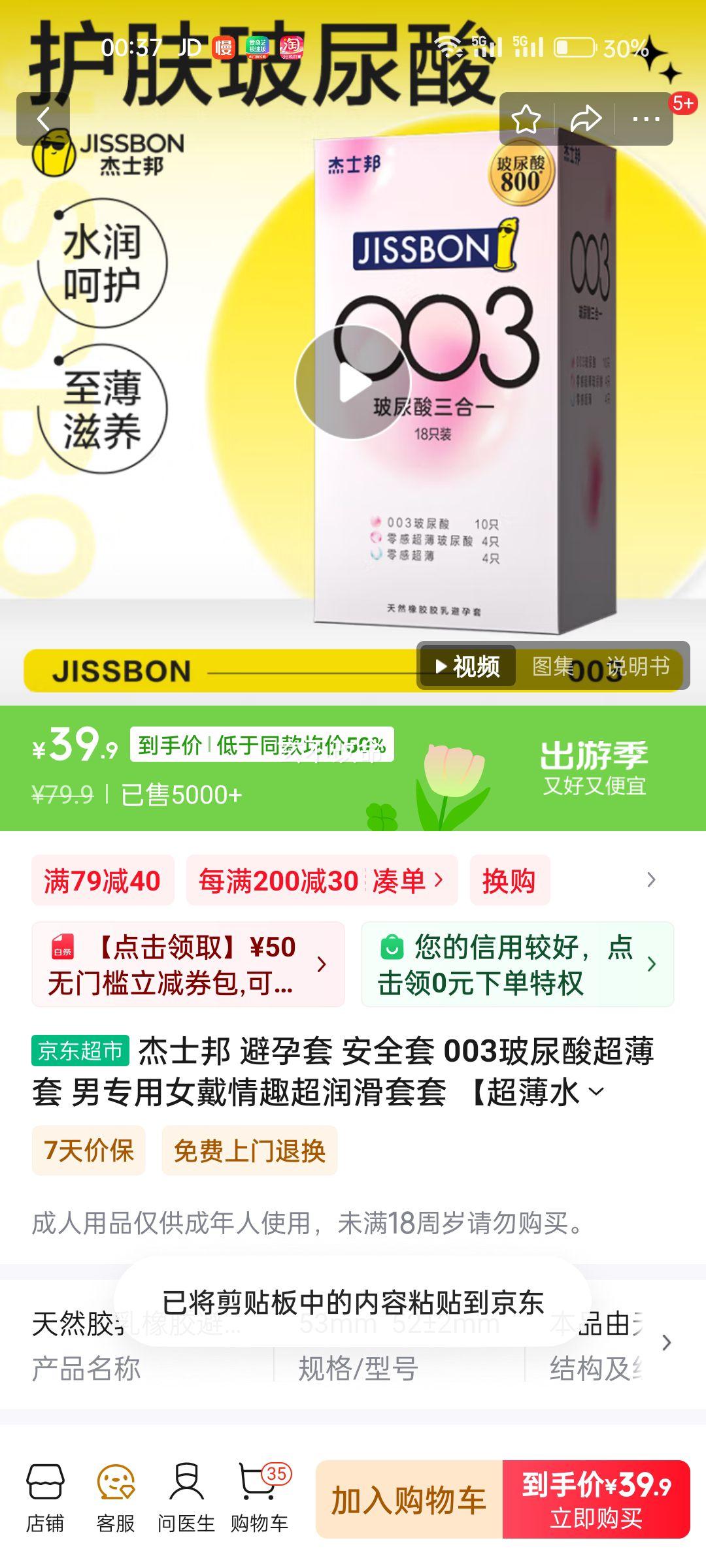706x1568 pixels.
Task: Favorite this product with the star icon
Action: tap(526, 120)
